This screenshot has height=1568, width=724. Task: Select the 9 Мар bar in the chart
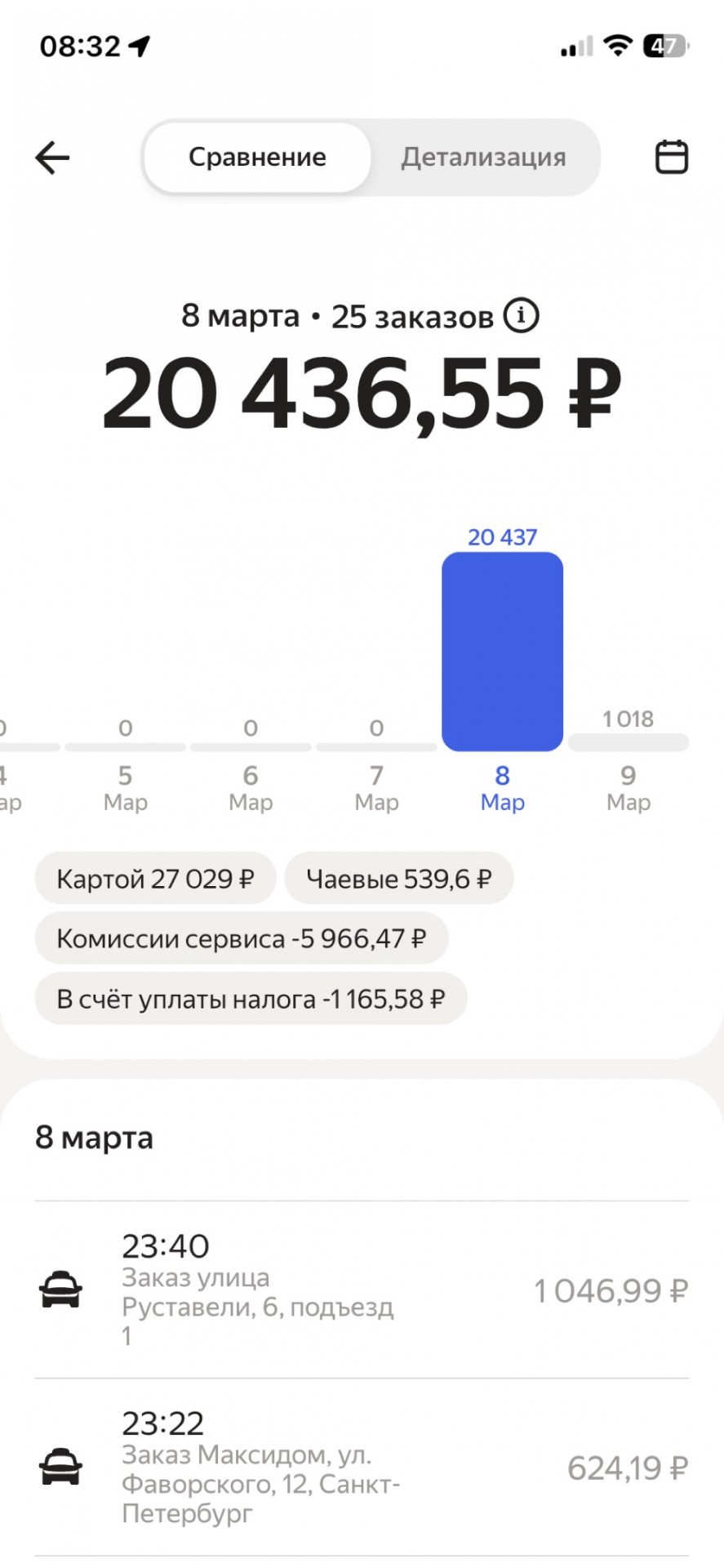(629, 742)
